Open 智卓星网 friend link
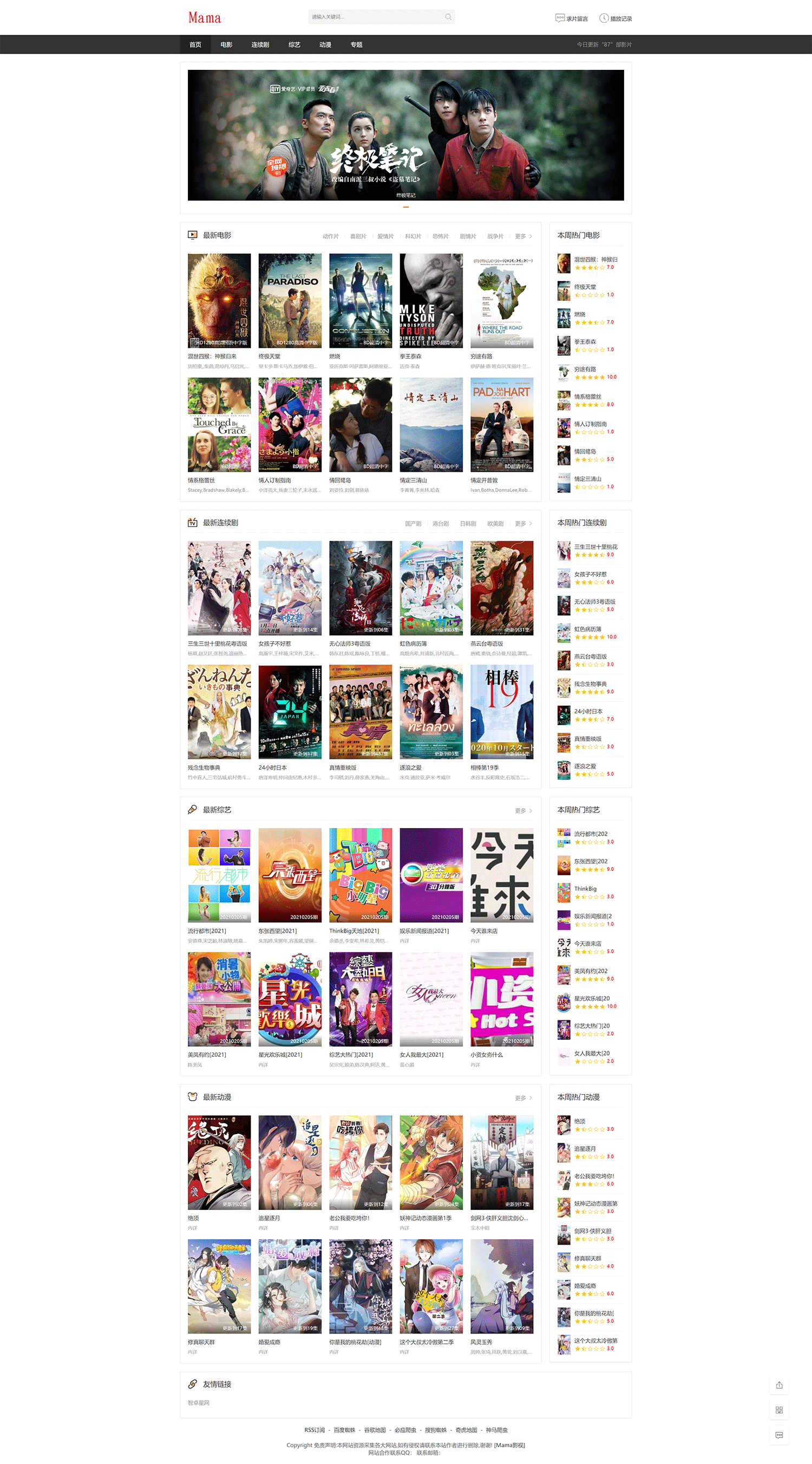This screenshot has width=812, height=1464. (199, 1403)
